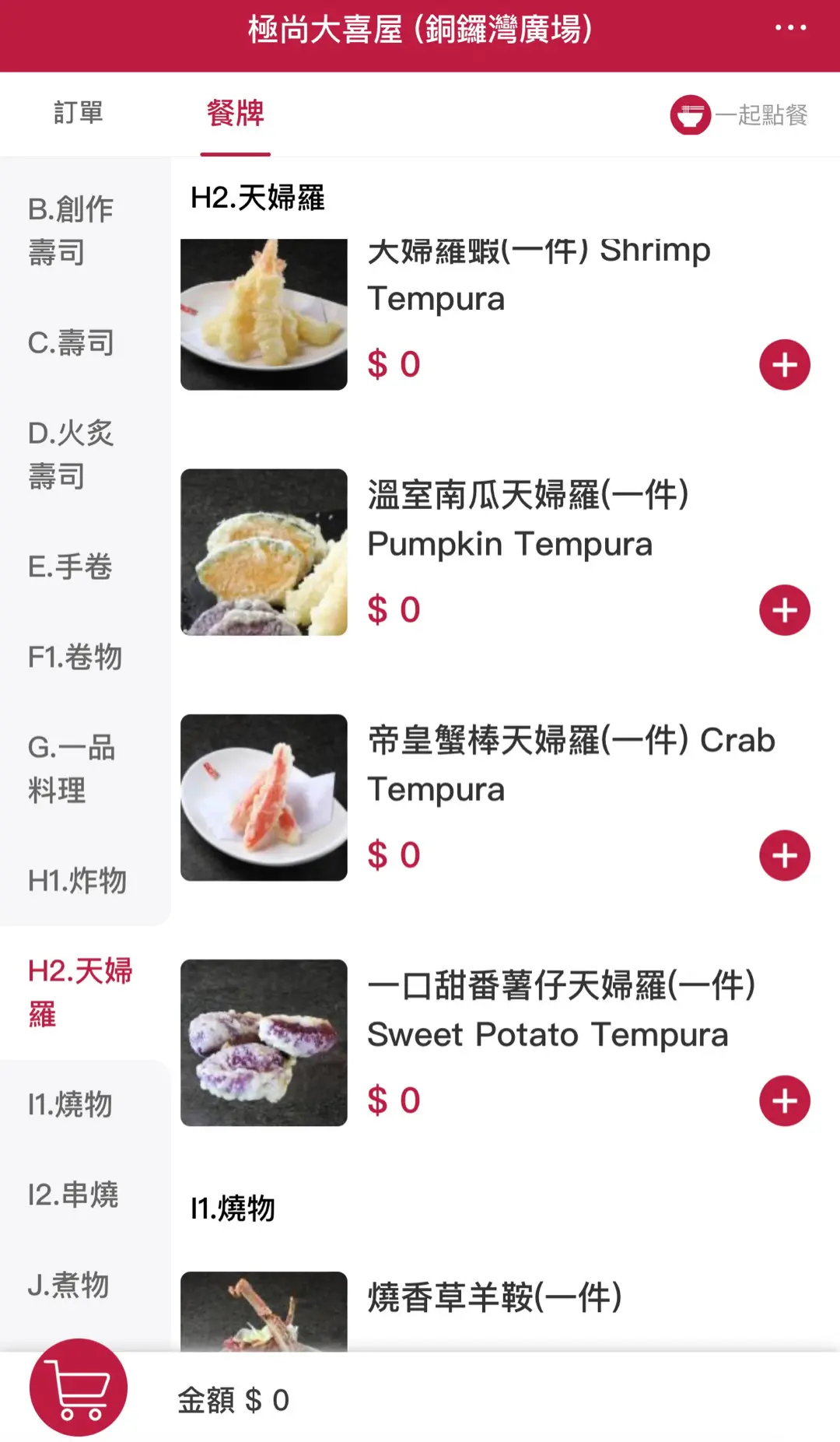The image size is (840, 1442).
Task: Open the G.一品料理 category
Action: click(x=72, y=769)
